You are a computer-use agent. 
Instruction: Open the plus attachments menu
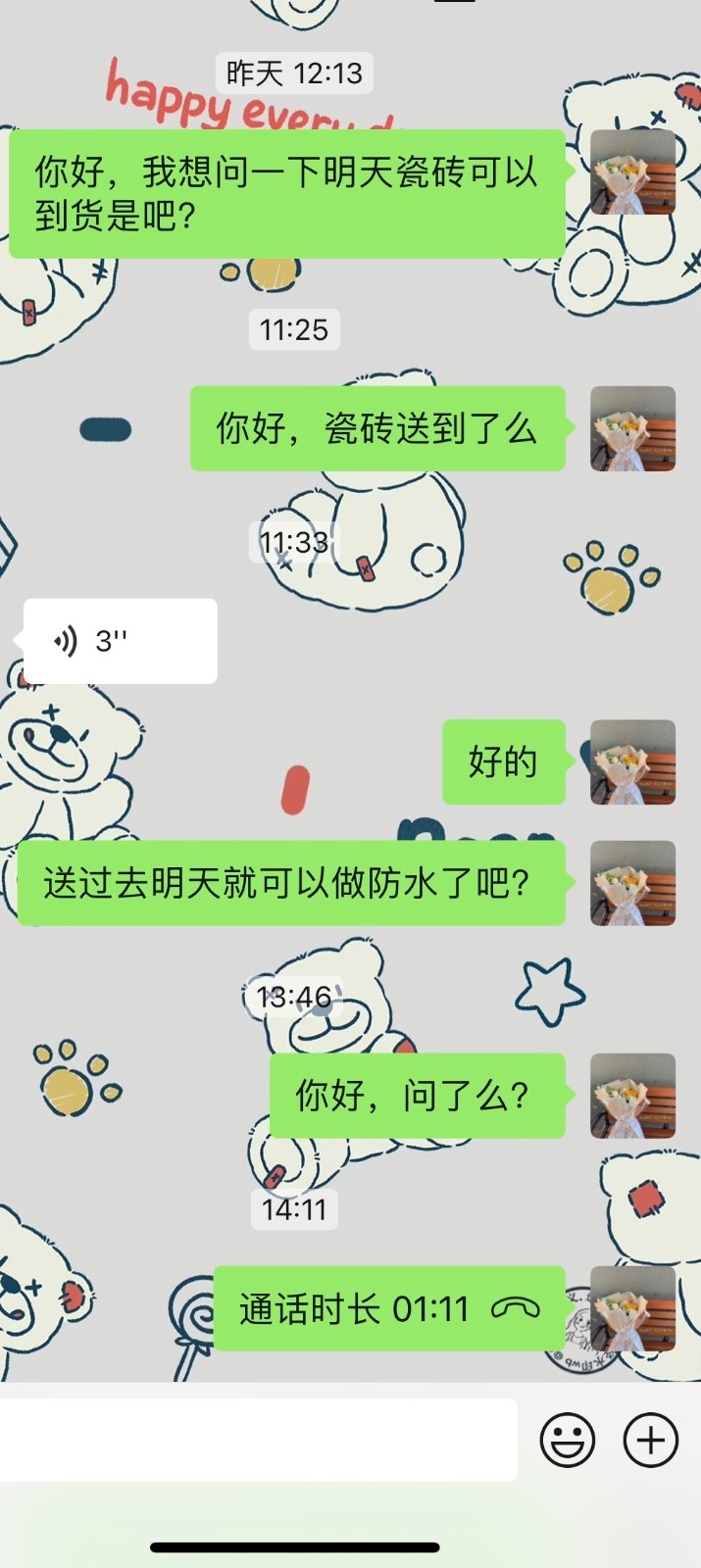click(x=651, y=1440)
